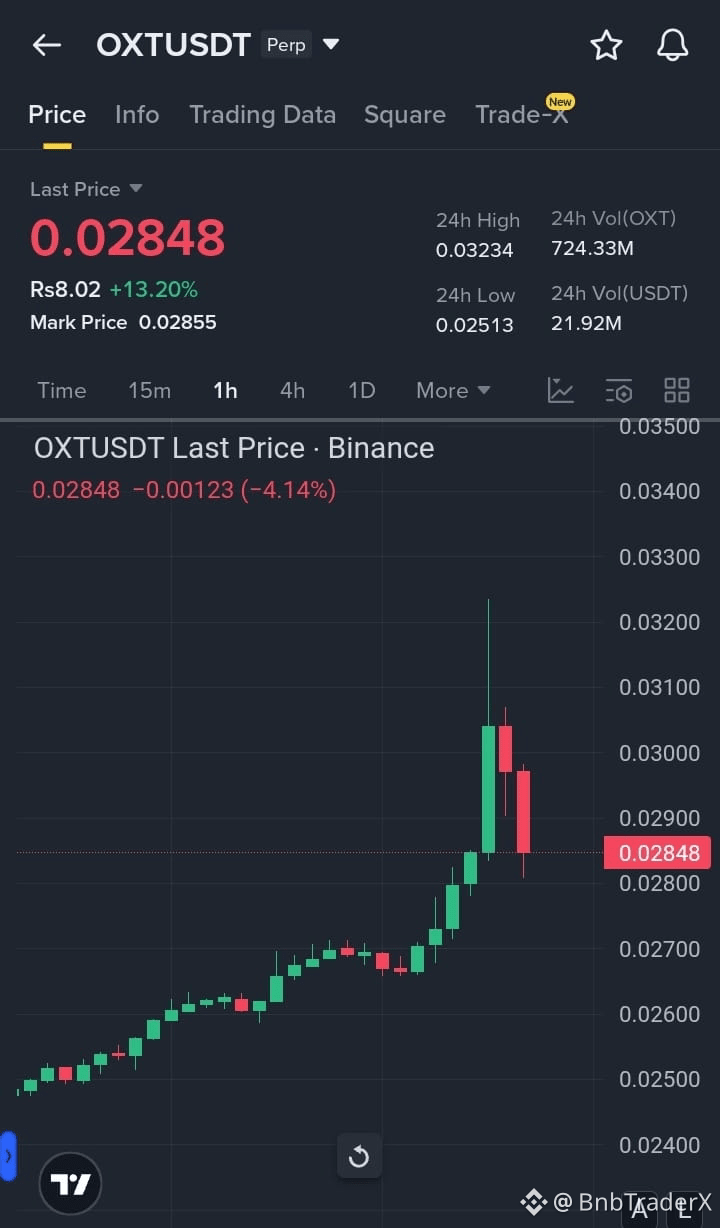Open the Last Price dropdown
Image resolution: width=720 pixels, height=1228 pixels.
(x=87, y=189)
